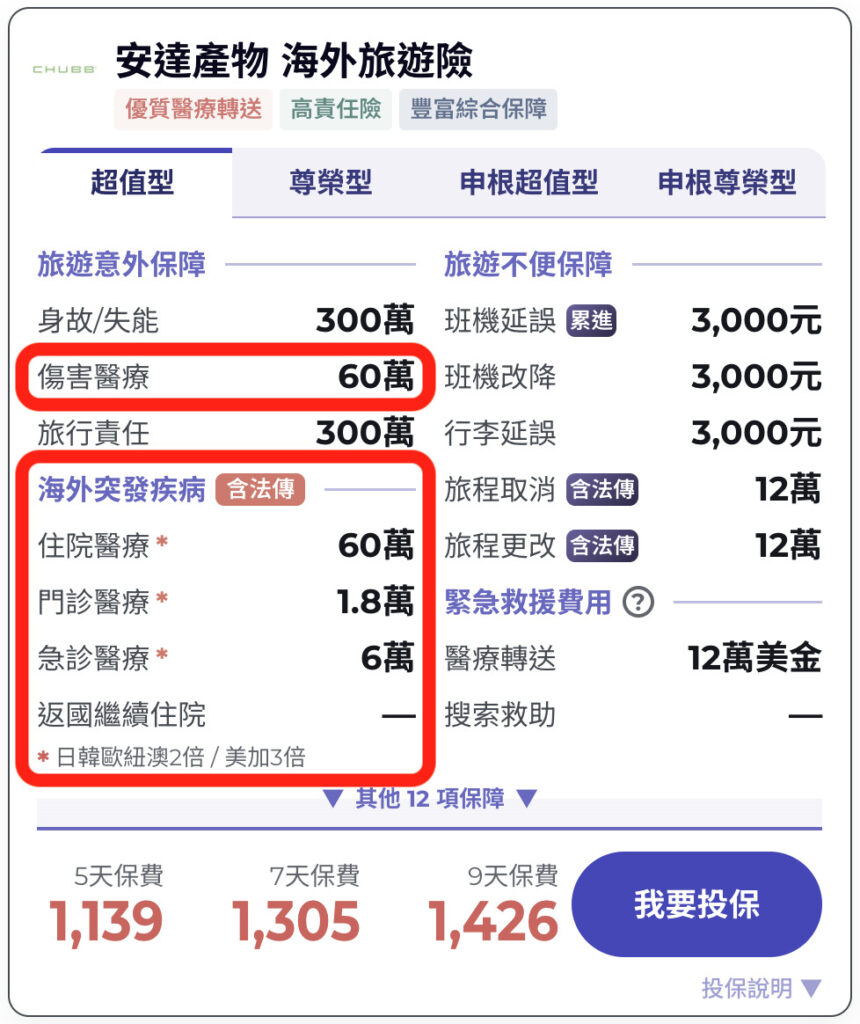Switch to the 尊榮型 plan tab

coord(330,182)
